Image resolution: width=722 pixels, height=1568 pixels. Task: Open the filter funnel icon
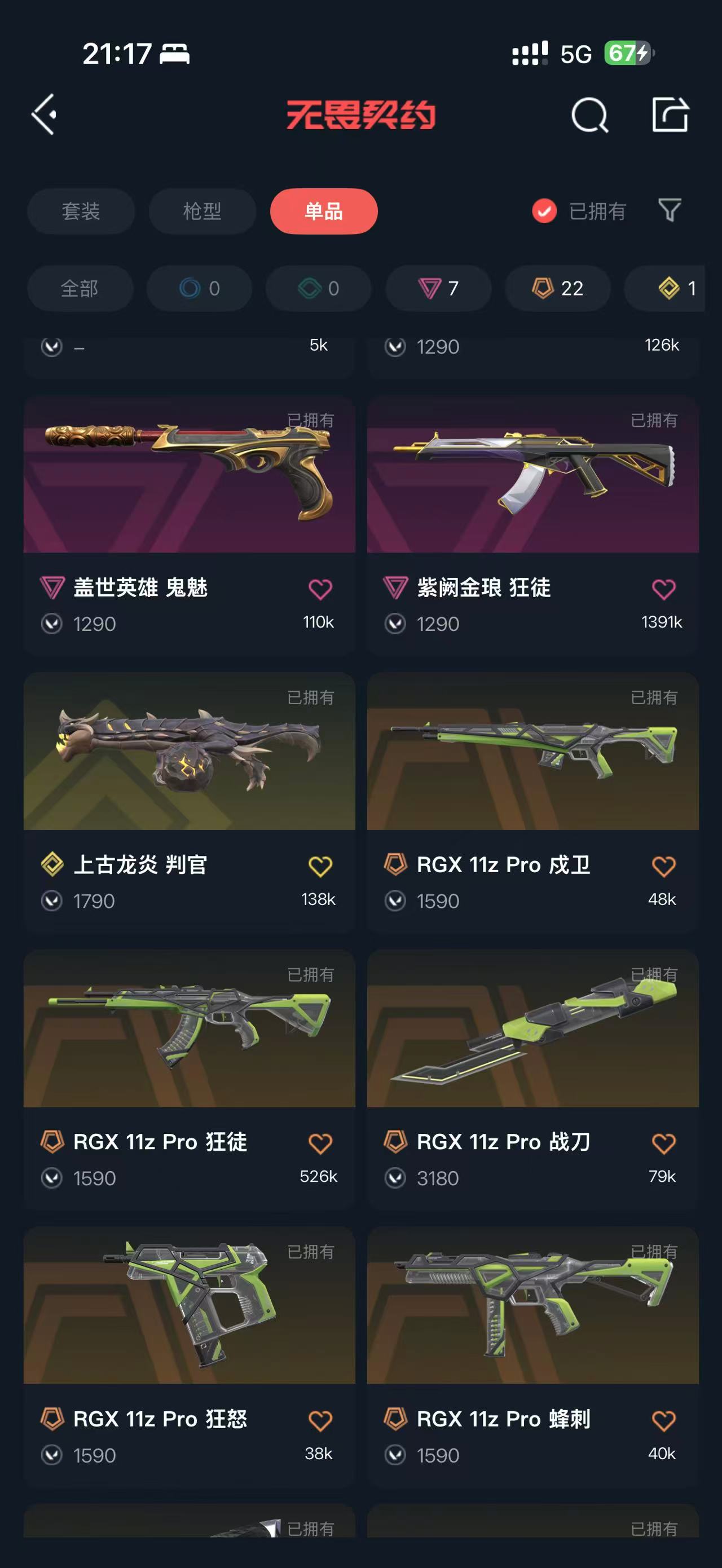point(670,211)
